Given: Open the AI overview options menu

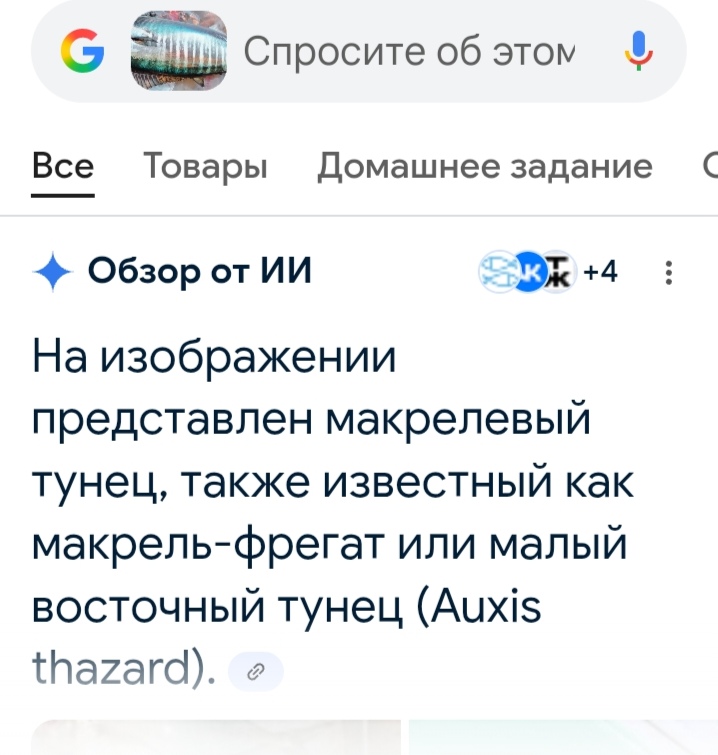Looking at the screenshot, I should point(669,273).
